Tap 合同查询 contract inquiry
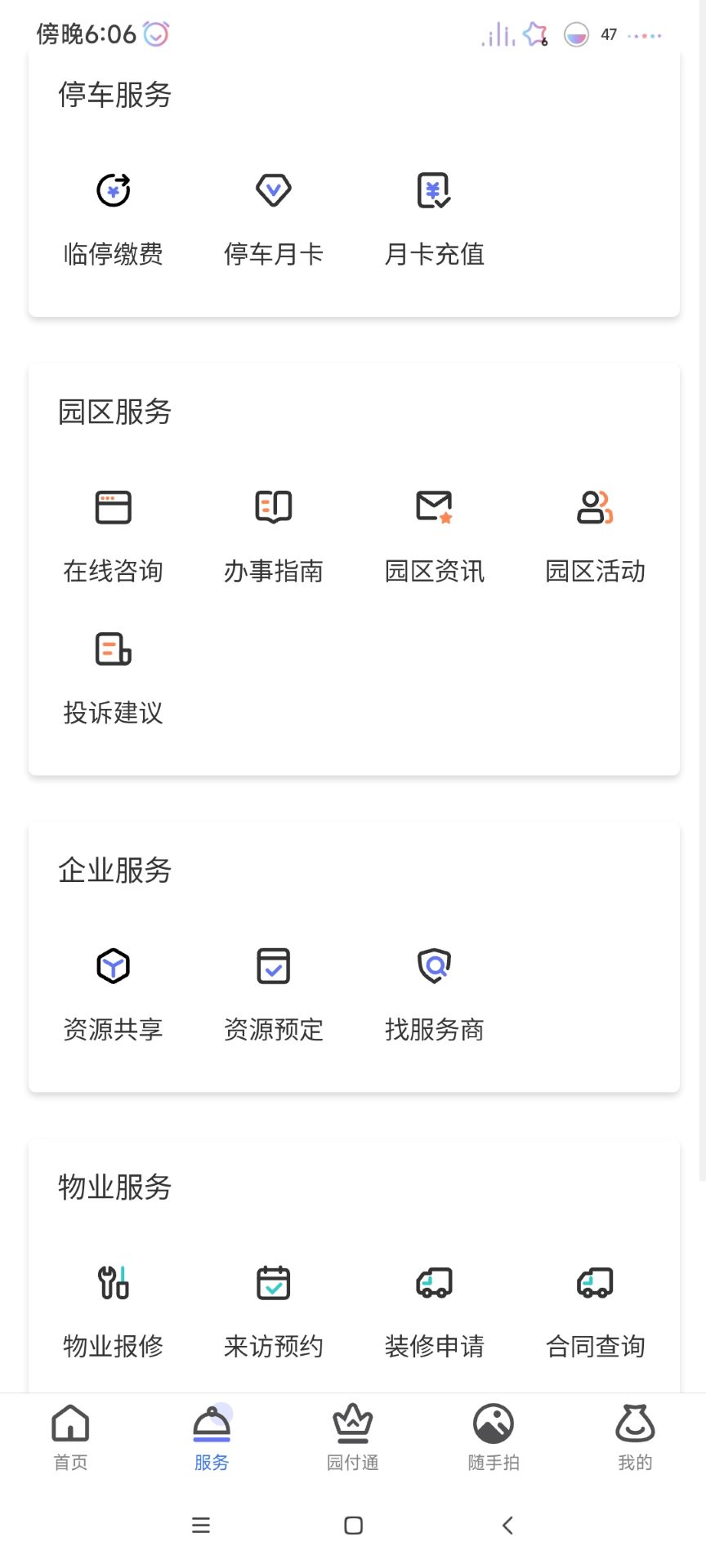 coord(595,1307)
